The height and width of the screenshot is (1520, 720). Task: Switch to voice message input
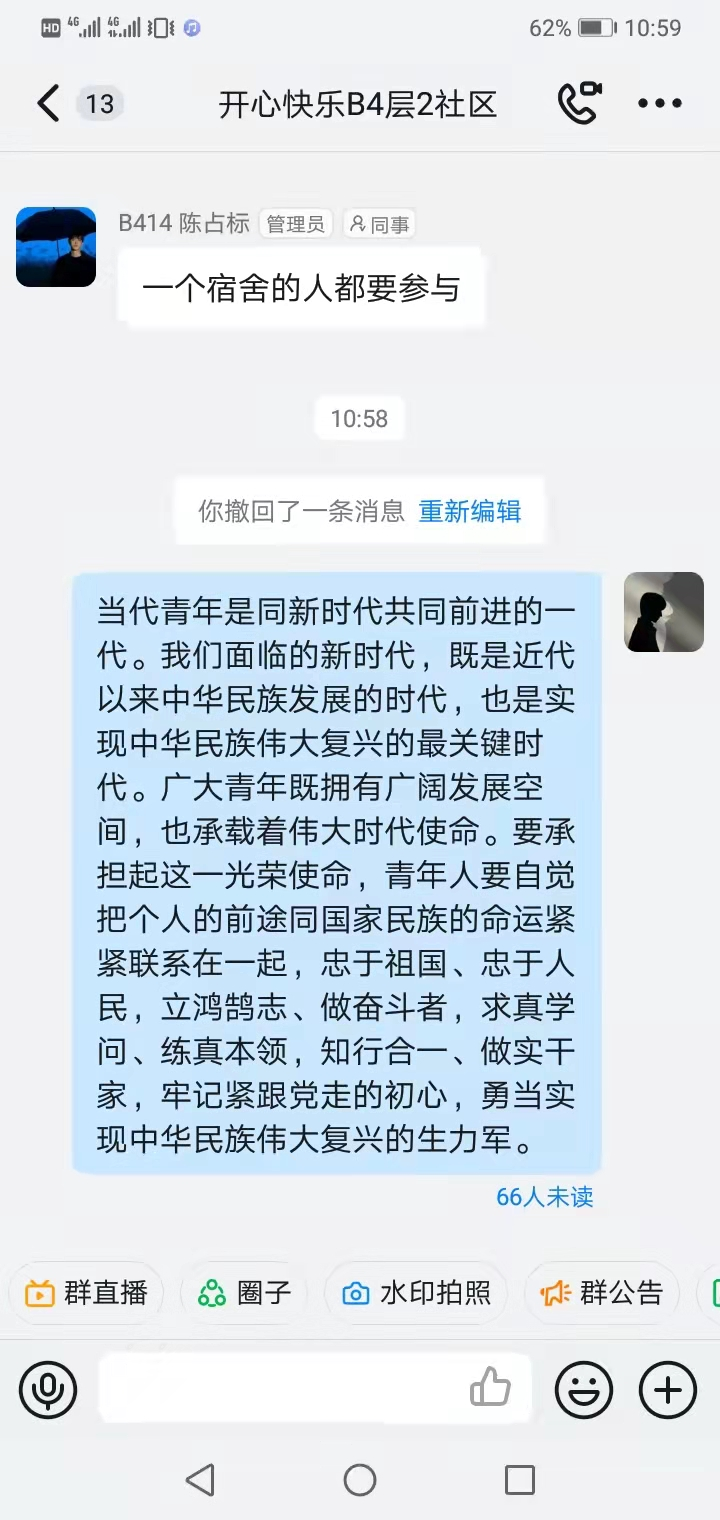pos(48,1390)
